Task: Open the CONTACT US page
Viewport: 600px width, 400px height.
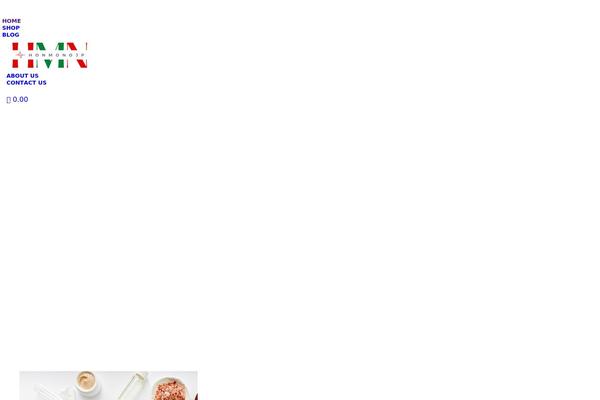Action: click(26, 83)
